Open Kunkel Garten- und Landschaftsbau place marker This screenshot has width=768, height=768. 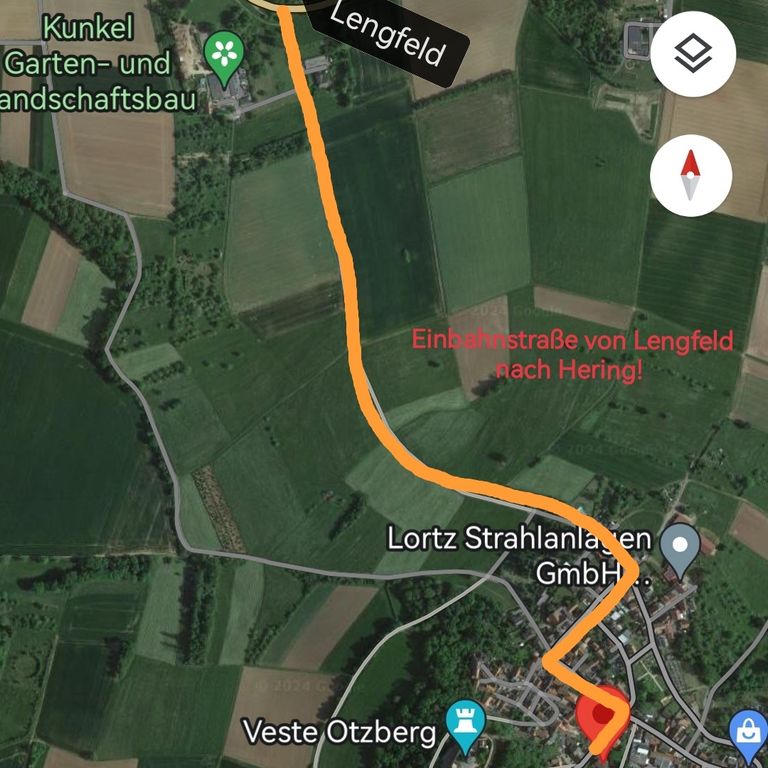point(223,56)
